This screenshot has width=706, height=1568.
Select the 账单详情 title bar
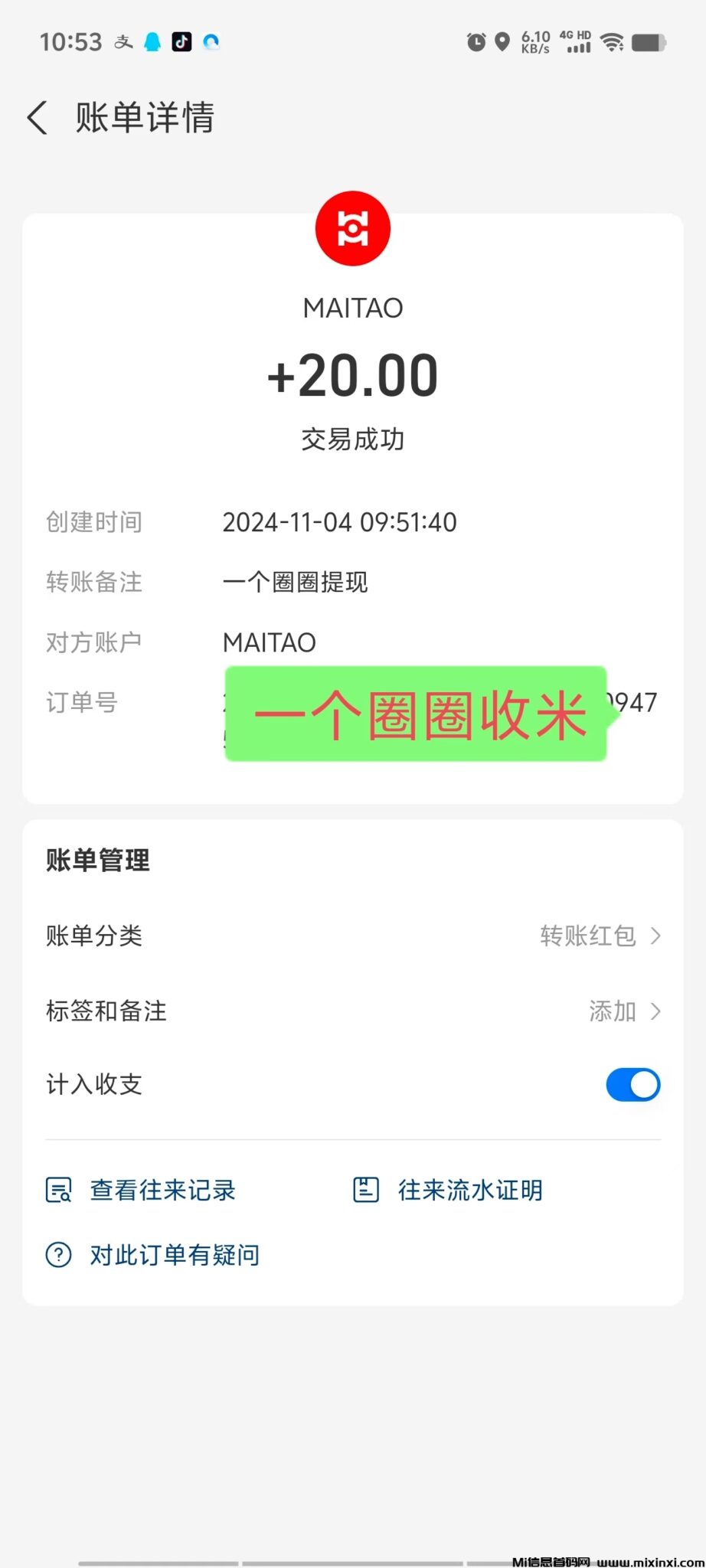click(144, 117)
